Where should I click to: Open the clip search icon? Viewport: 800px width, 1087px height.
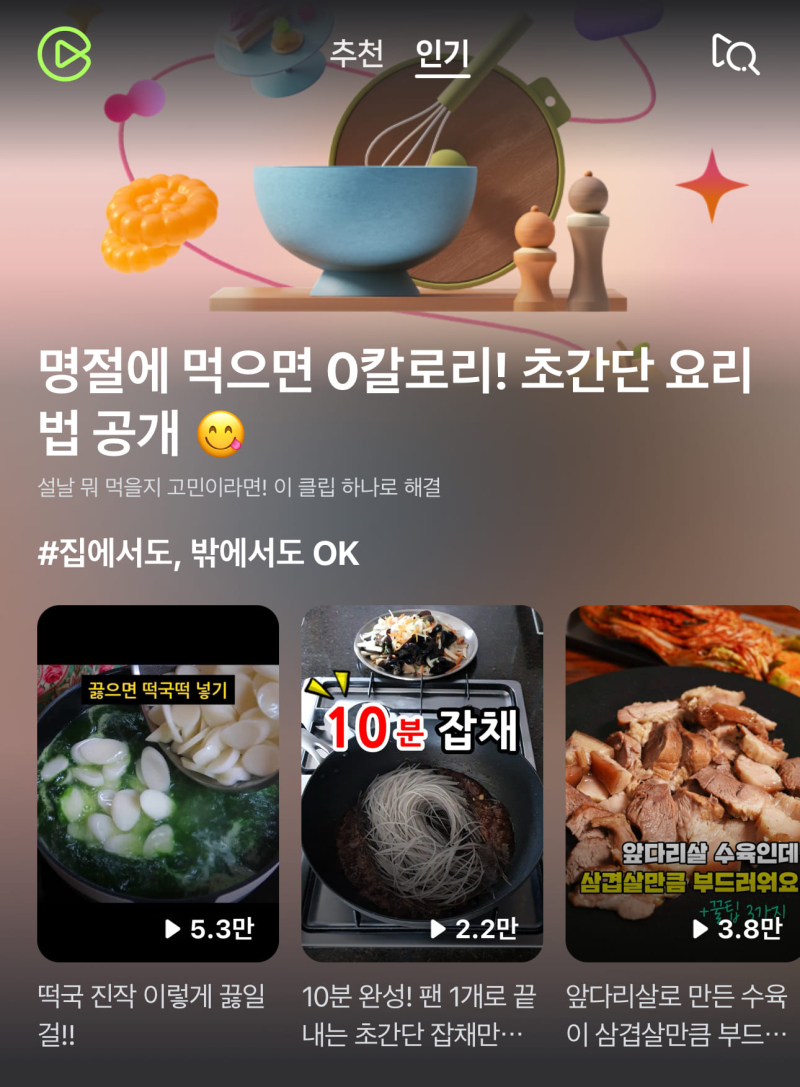click(x=735, y=53)
